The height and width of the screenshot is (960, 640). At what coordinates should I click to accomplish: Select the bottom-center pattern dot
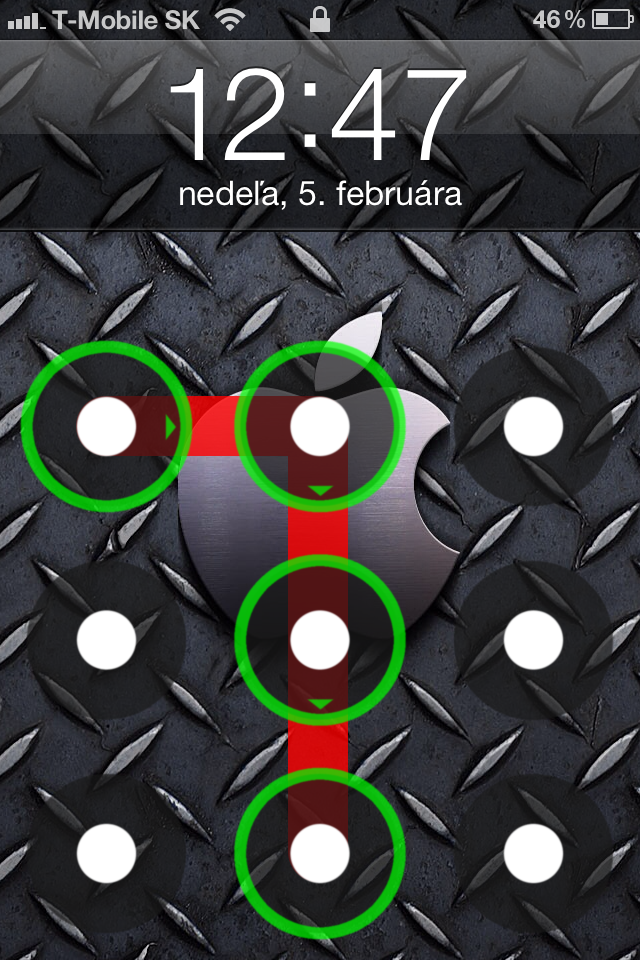pos(320,854)
